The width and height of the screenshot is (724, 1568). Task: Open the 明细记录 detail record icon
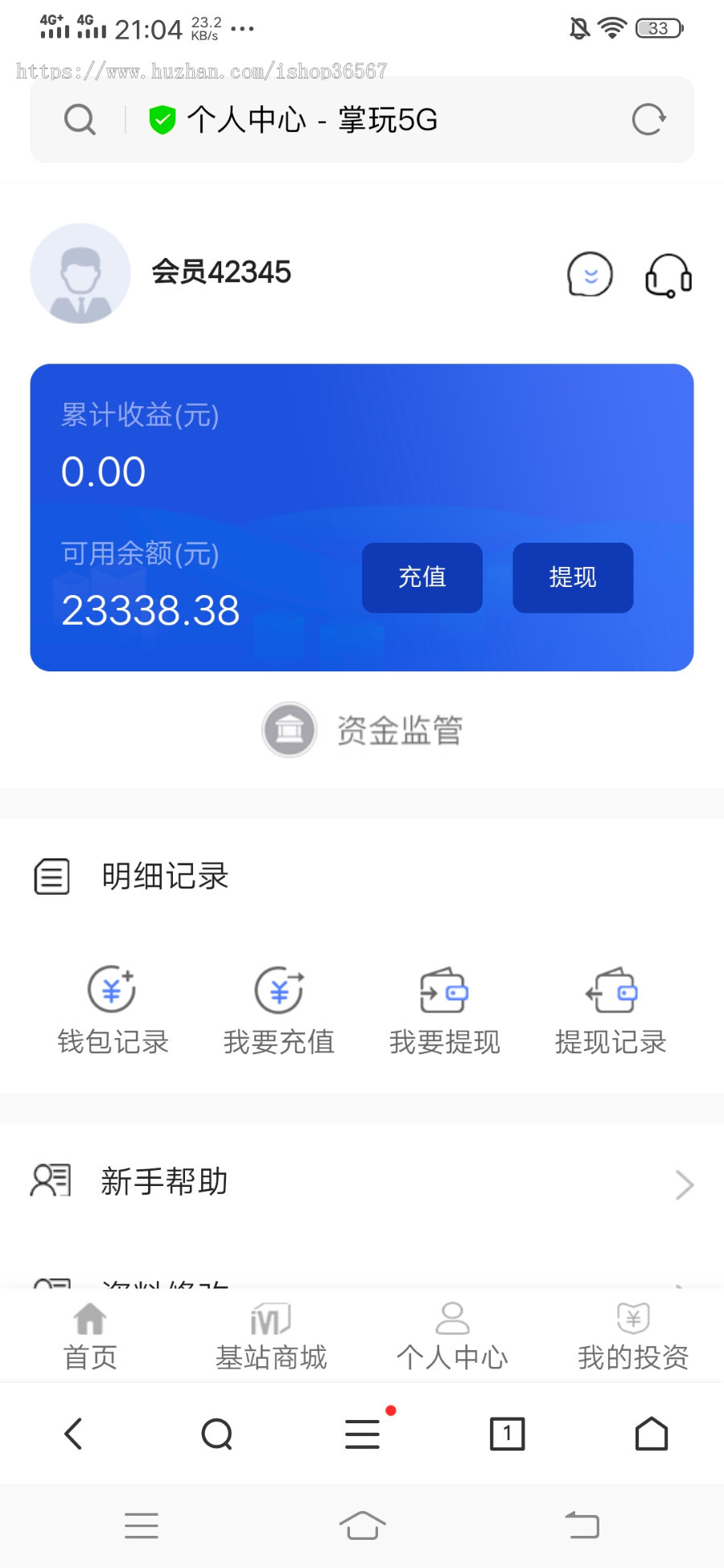coord(51,876)
